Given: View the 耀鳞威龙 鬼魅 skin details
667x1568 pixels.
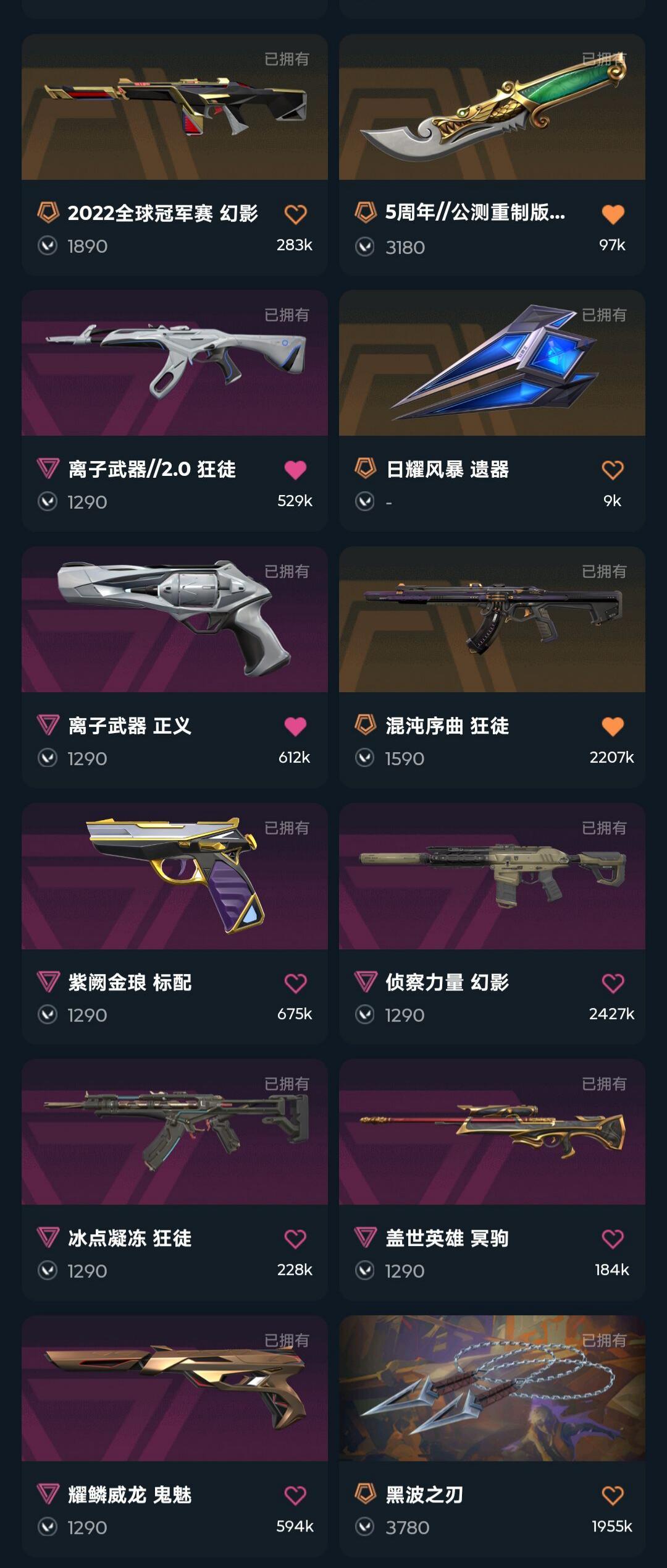Looking at the screenshot, I should click(x=174, y=1389).
